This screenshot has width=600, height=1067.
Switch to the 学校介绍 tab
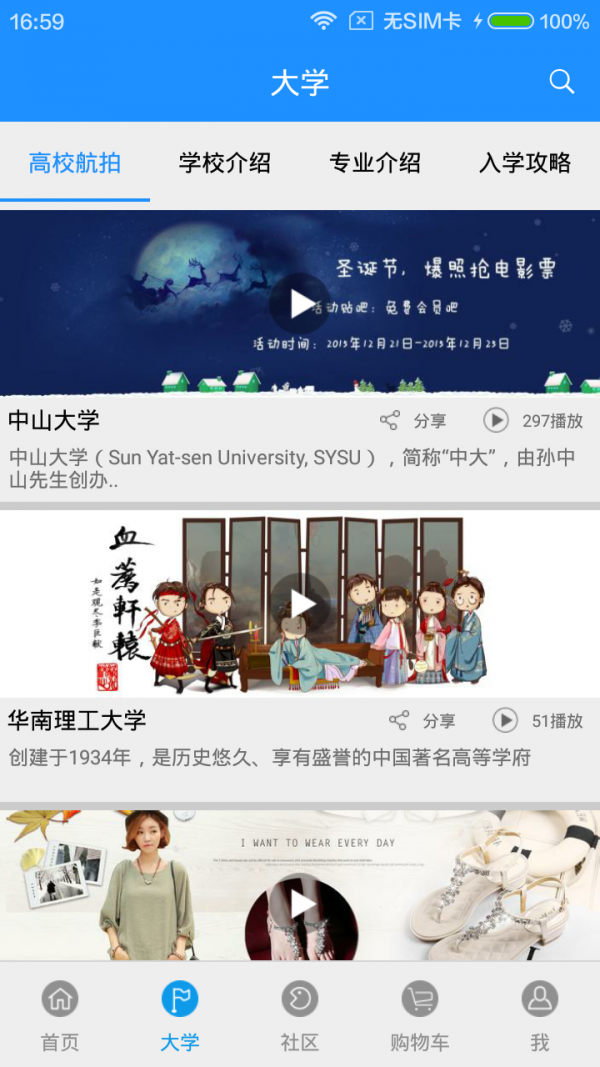tap(225, 163)
